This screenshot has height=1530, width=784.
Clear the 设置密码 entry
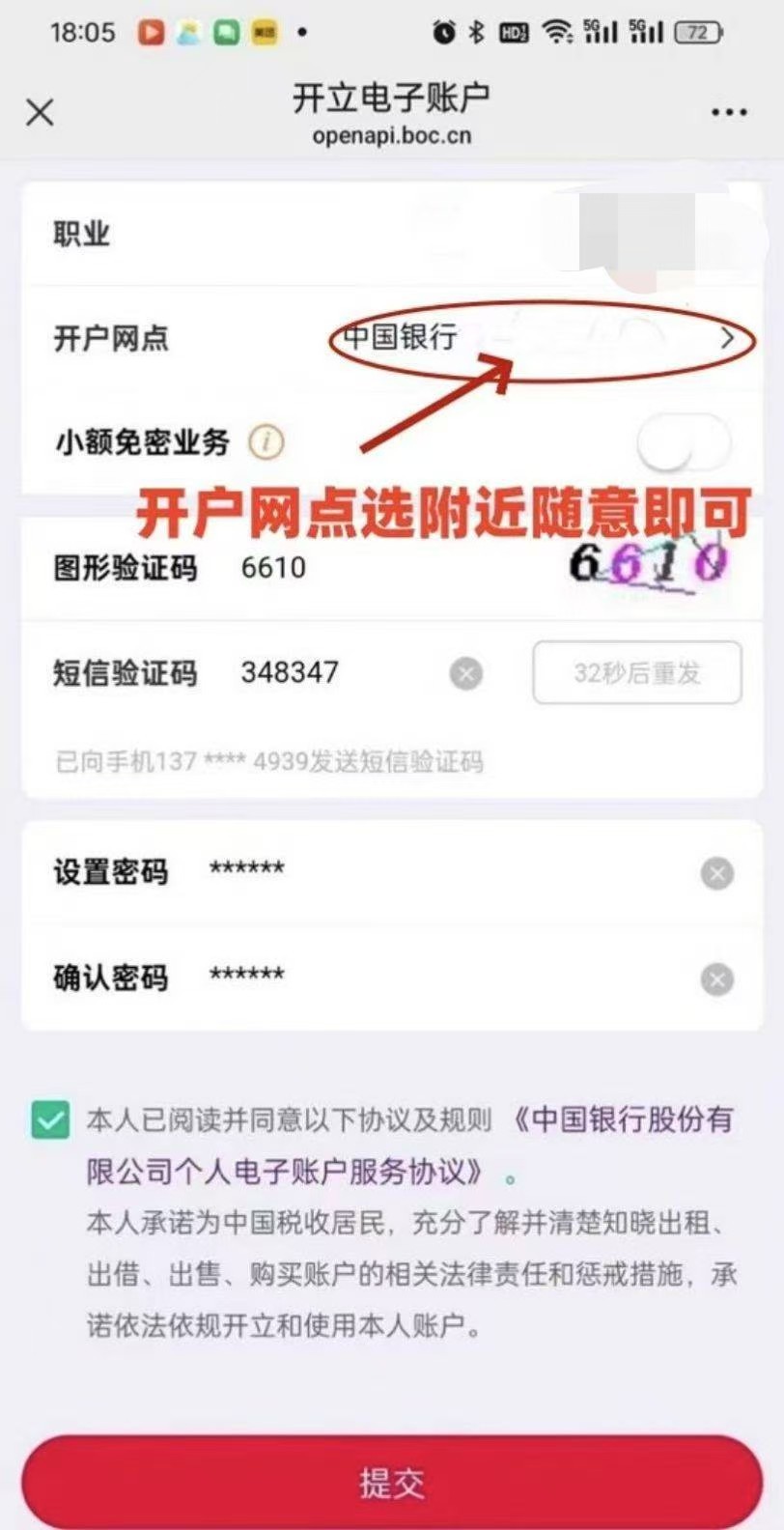[716, 873]
